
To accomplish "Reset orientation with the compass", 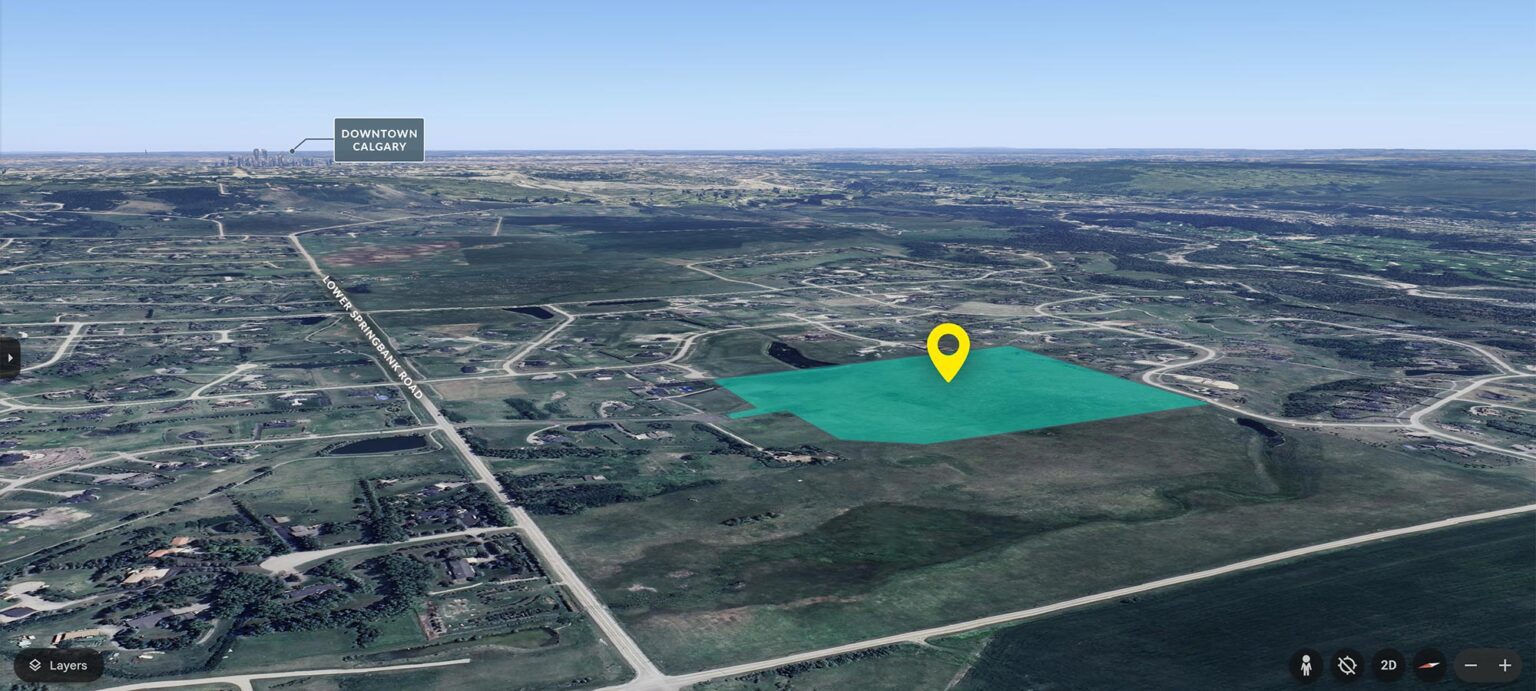I will click(1430, 665).
